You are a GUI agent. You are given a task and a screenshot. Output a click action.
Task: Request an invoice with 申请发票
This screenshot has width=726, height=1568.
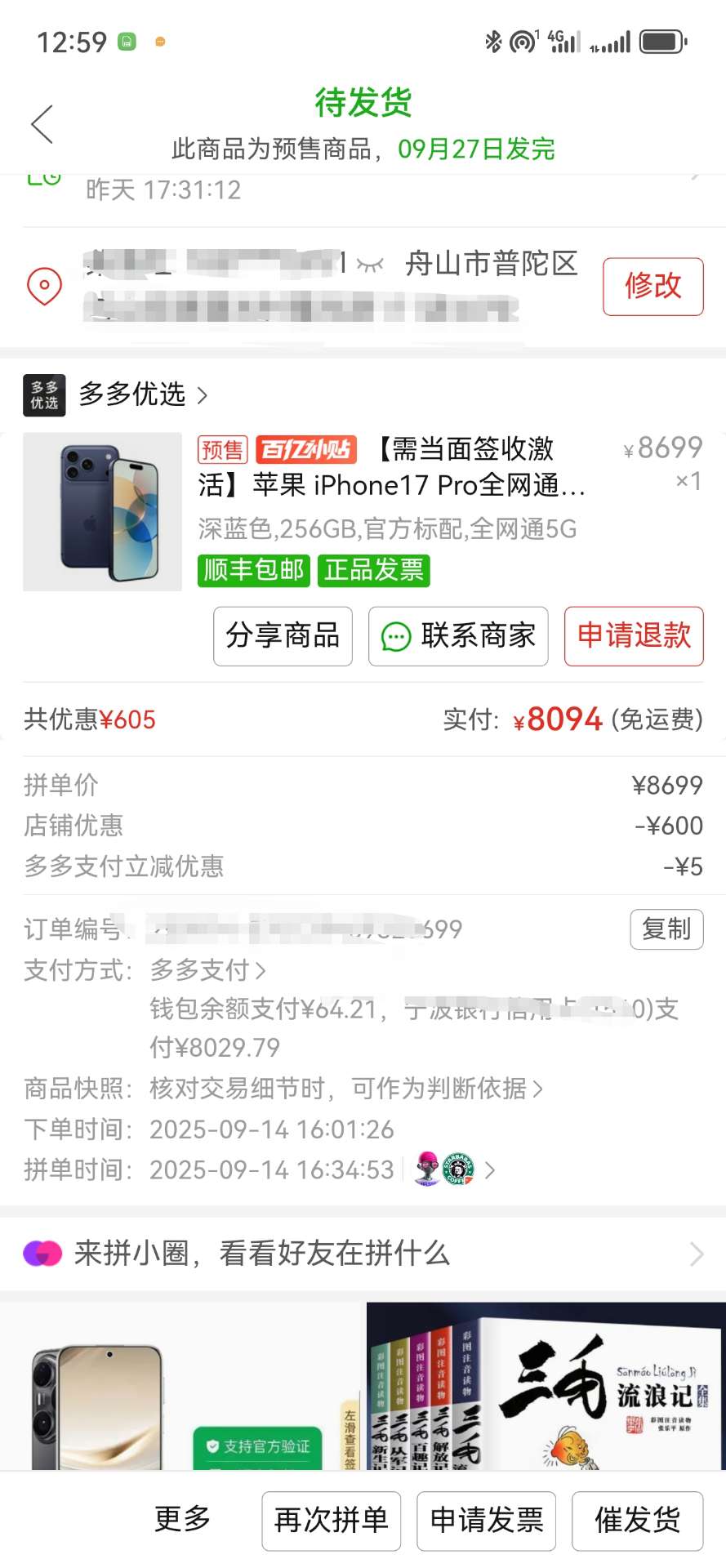point(486,1520)
